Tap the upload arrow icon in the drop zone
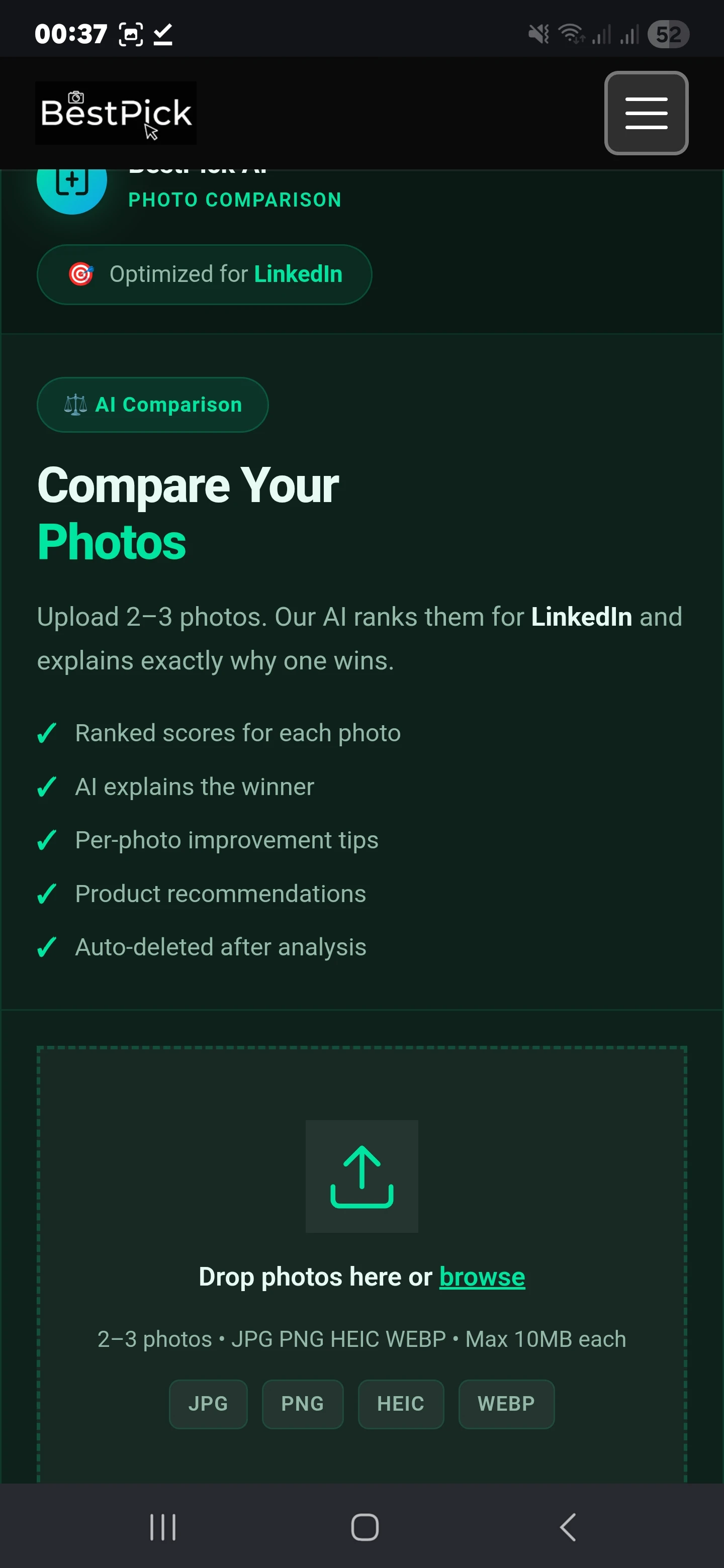Screen dimensions: 724x1568 361,1176
